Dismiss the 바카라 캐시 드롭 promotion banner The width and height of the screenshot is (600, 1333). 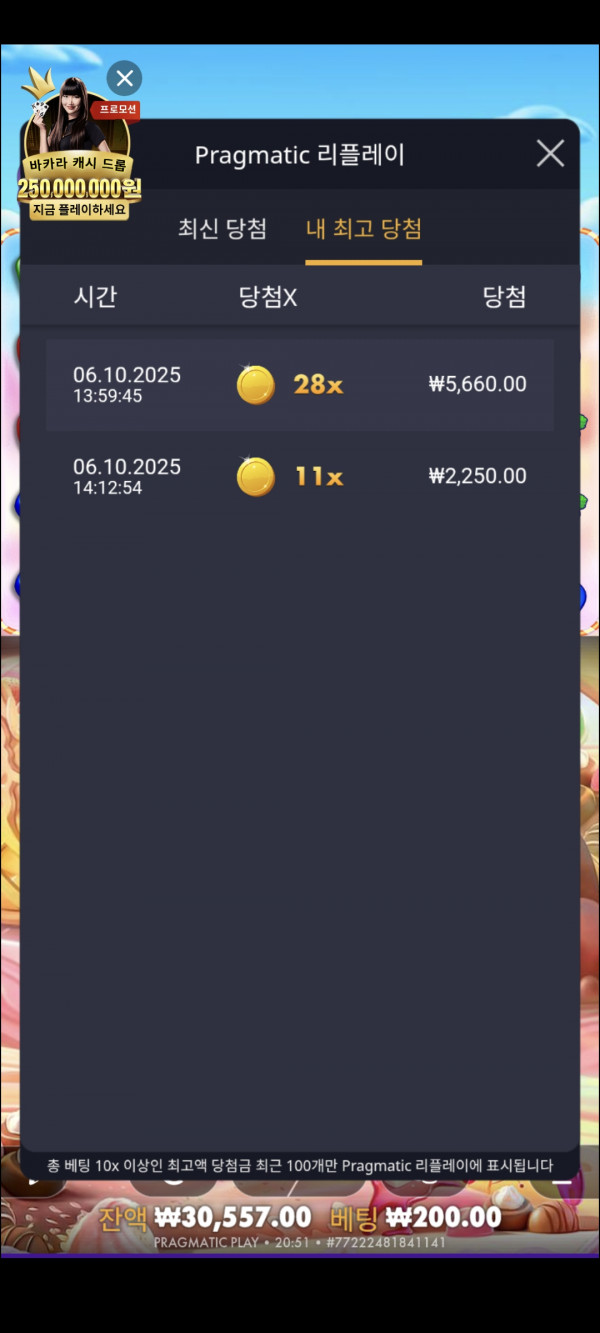[124, 78]
